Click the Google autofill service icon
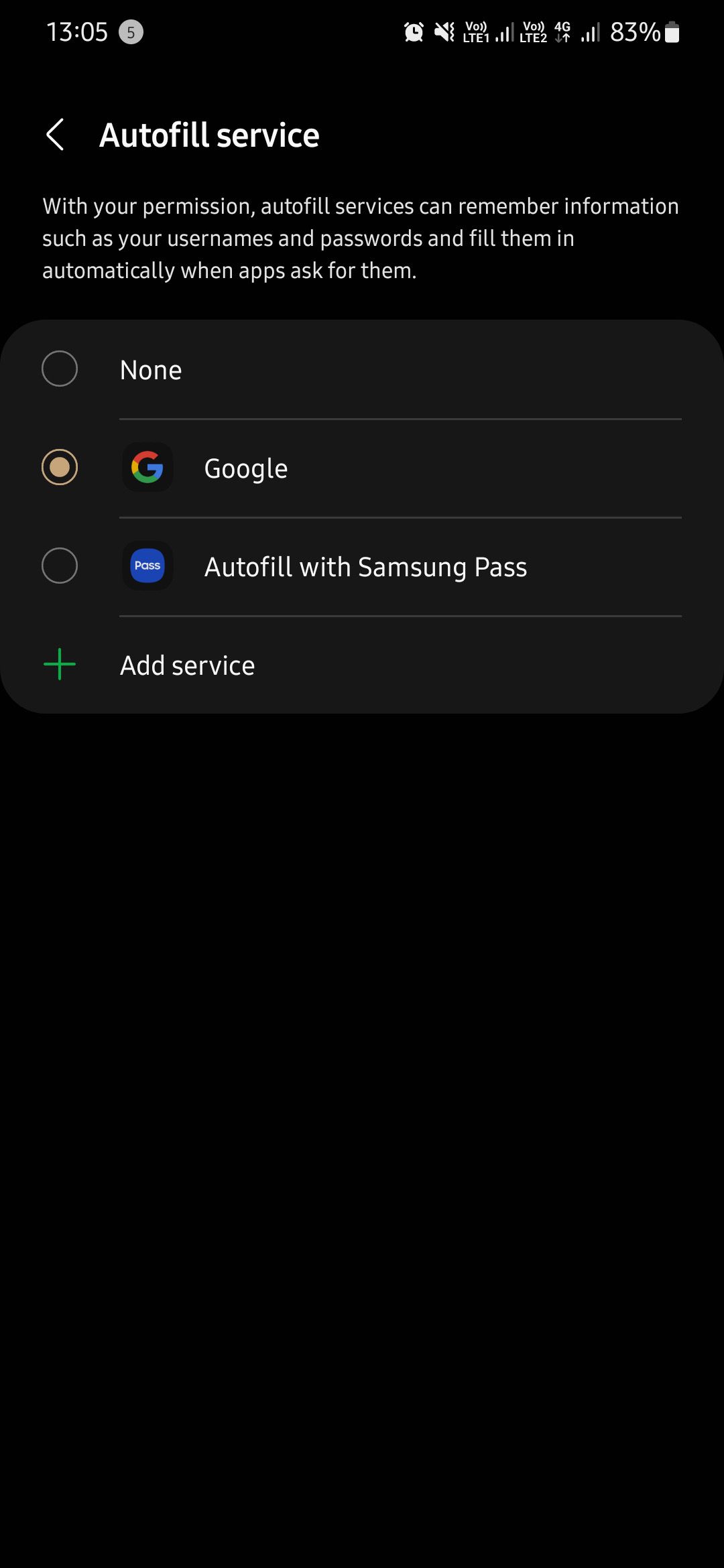 click(x=147, y=468)
